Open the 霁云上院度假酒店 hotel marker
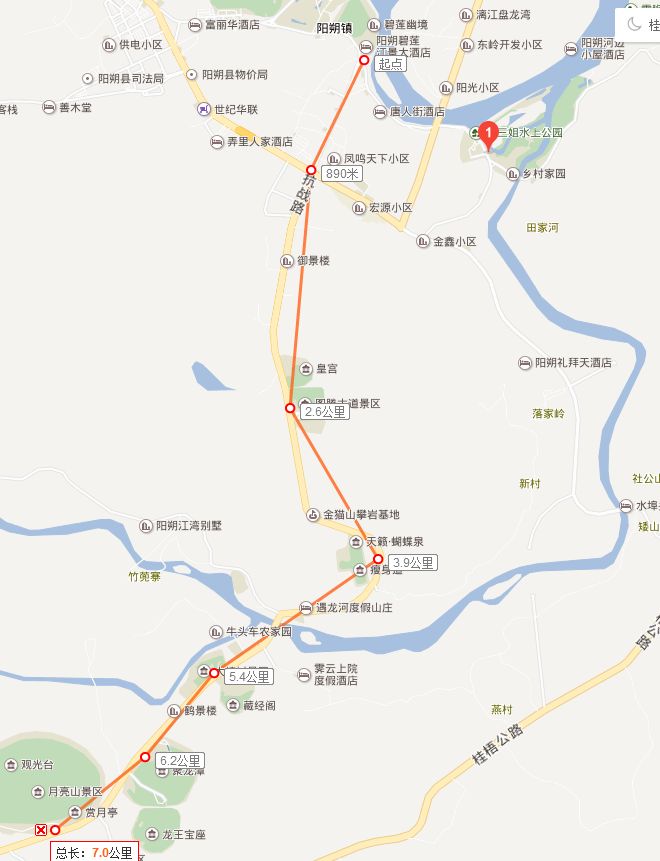This screenshot has height=861, width=660. pos(305,675)
